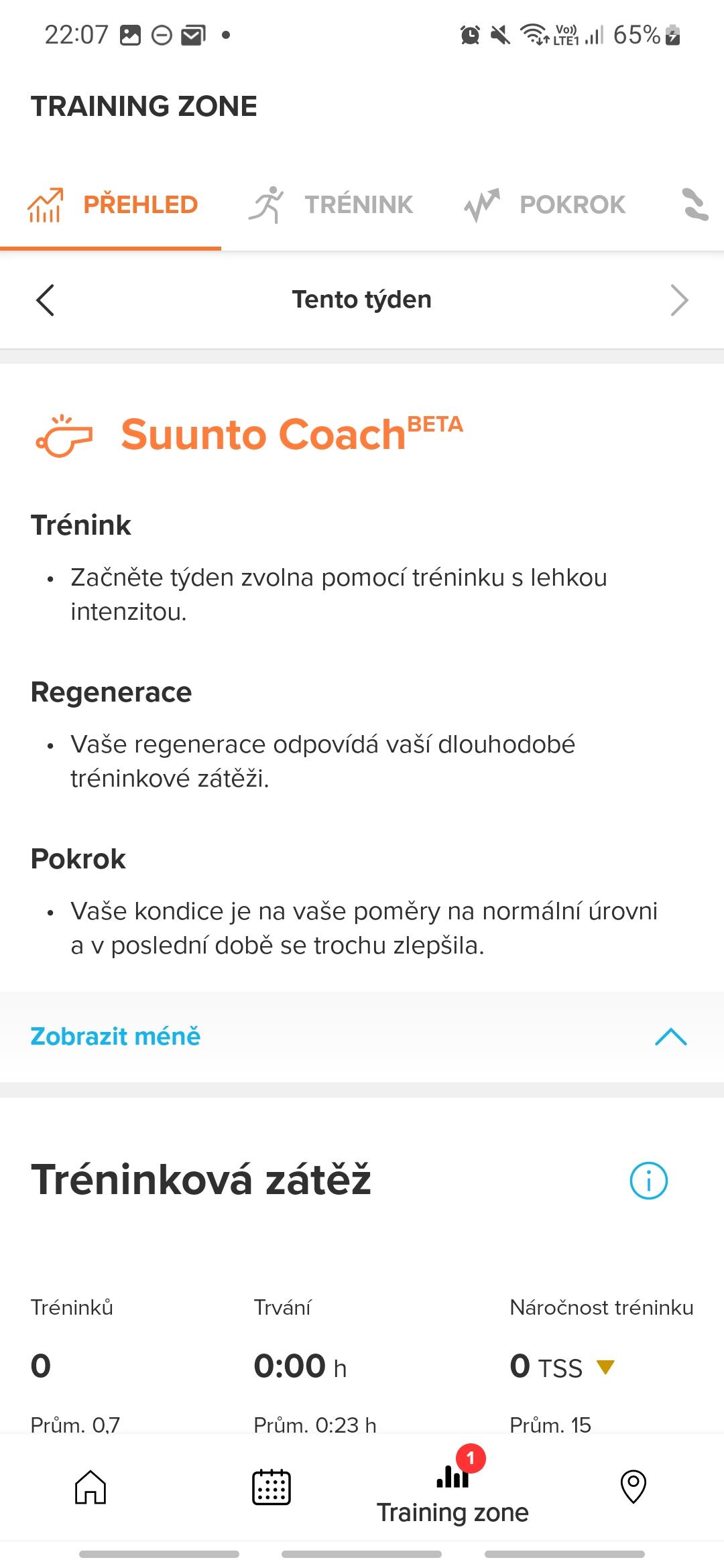The width and height of the screenshot is (724, 1568).
Task: Open the POKROK tab
Action: pos(546,204)
